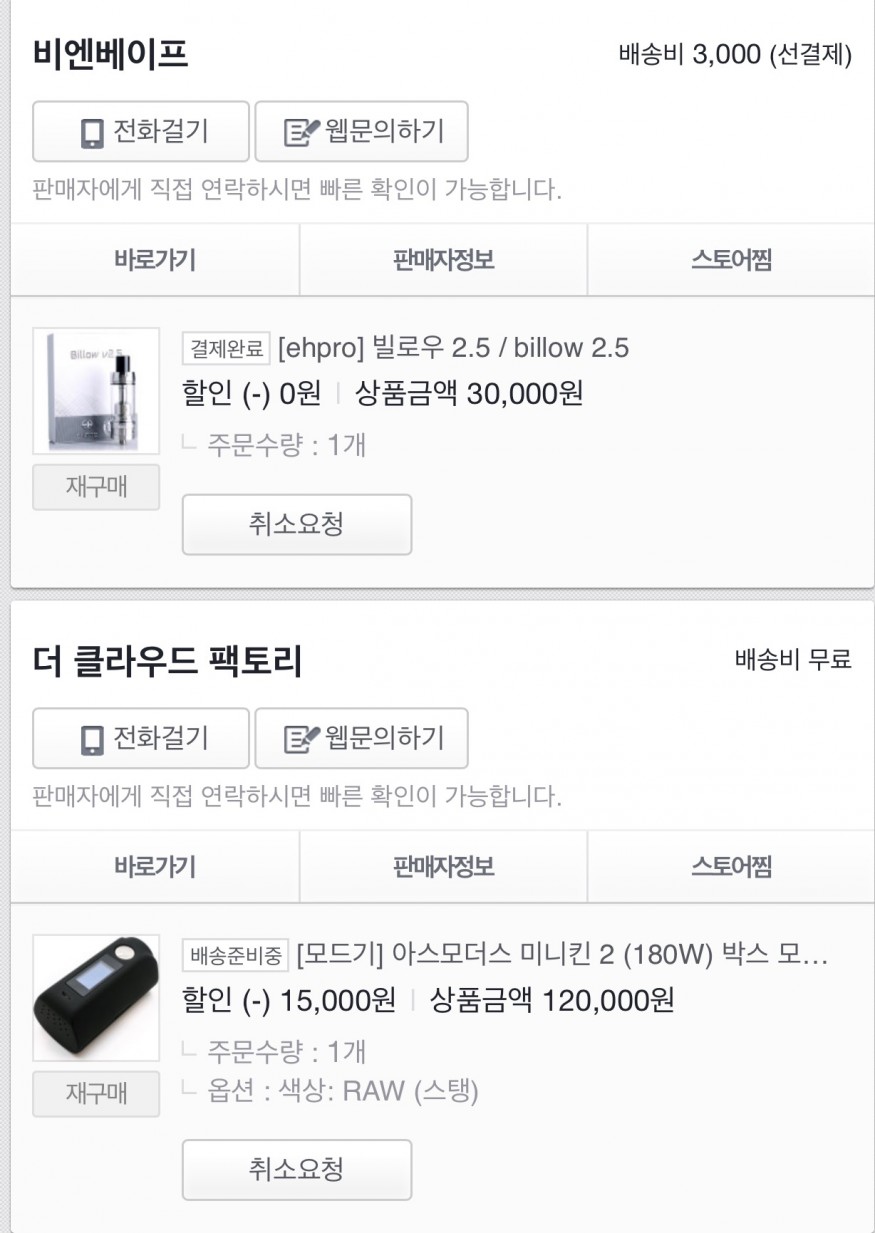Send a web inquiry to 더 클라우드 팩토리
Screen dimensions: 875x1233
point(361,739)
